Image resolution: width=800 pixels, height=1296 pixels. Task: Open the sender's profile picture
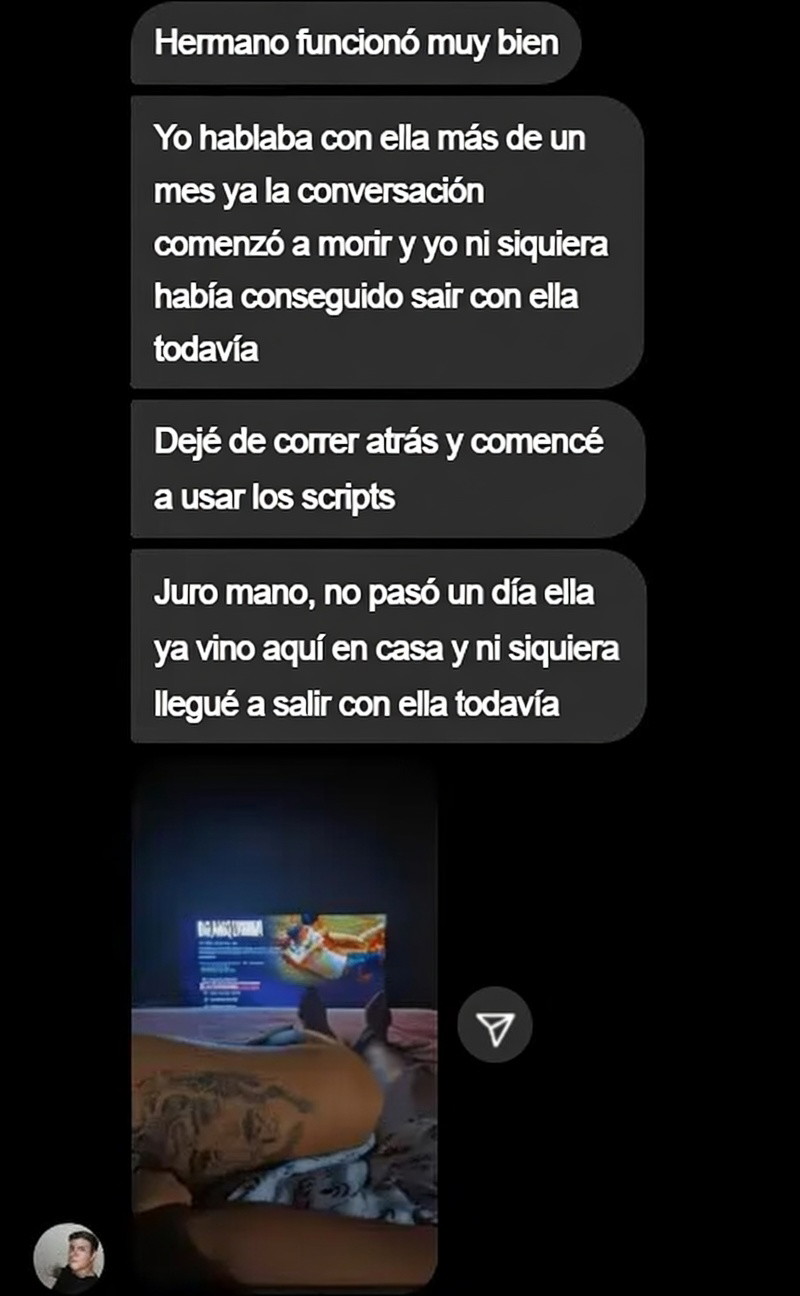tap(69, 1257)
